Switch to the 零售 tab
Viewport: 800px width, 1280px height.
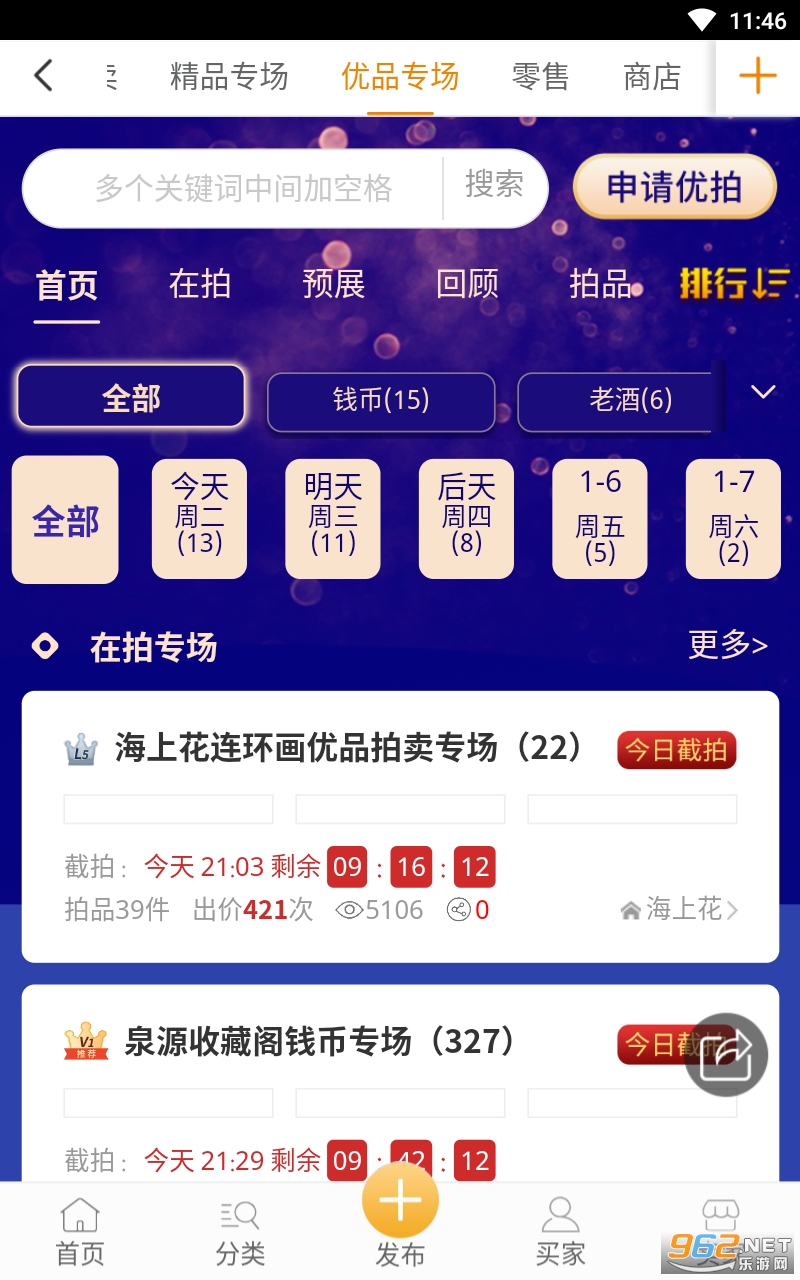[540, 76]
